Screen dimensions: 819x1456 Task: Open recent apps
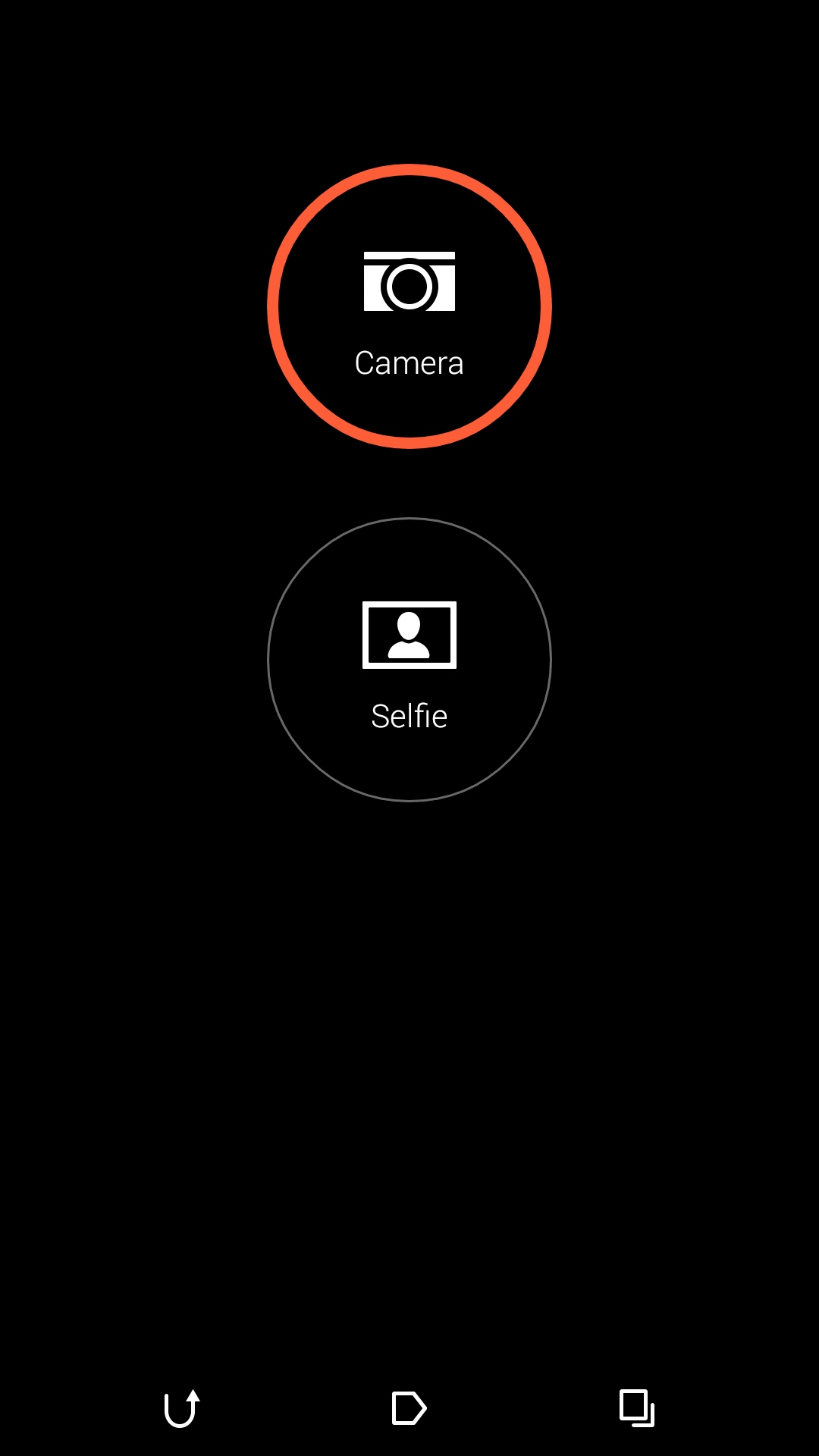coord(637,1408)
